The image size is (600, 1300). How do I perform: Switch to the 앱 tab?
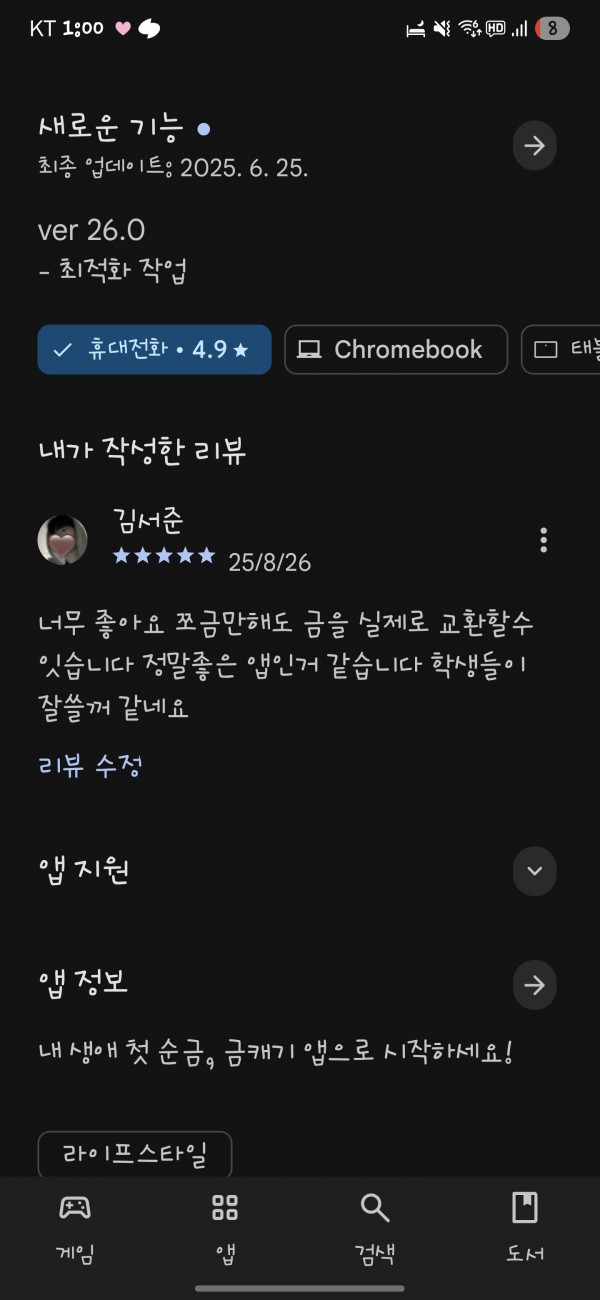point(225,1228)
